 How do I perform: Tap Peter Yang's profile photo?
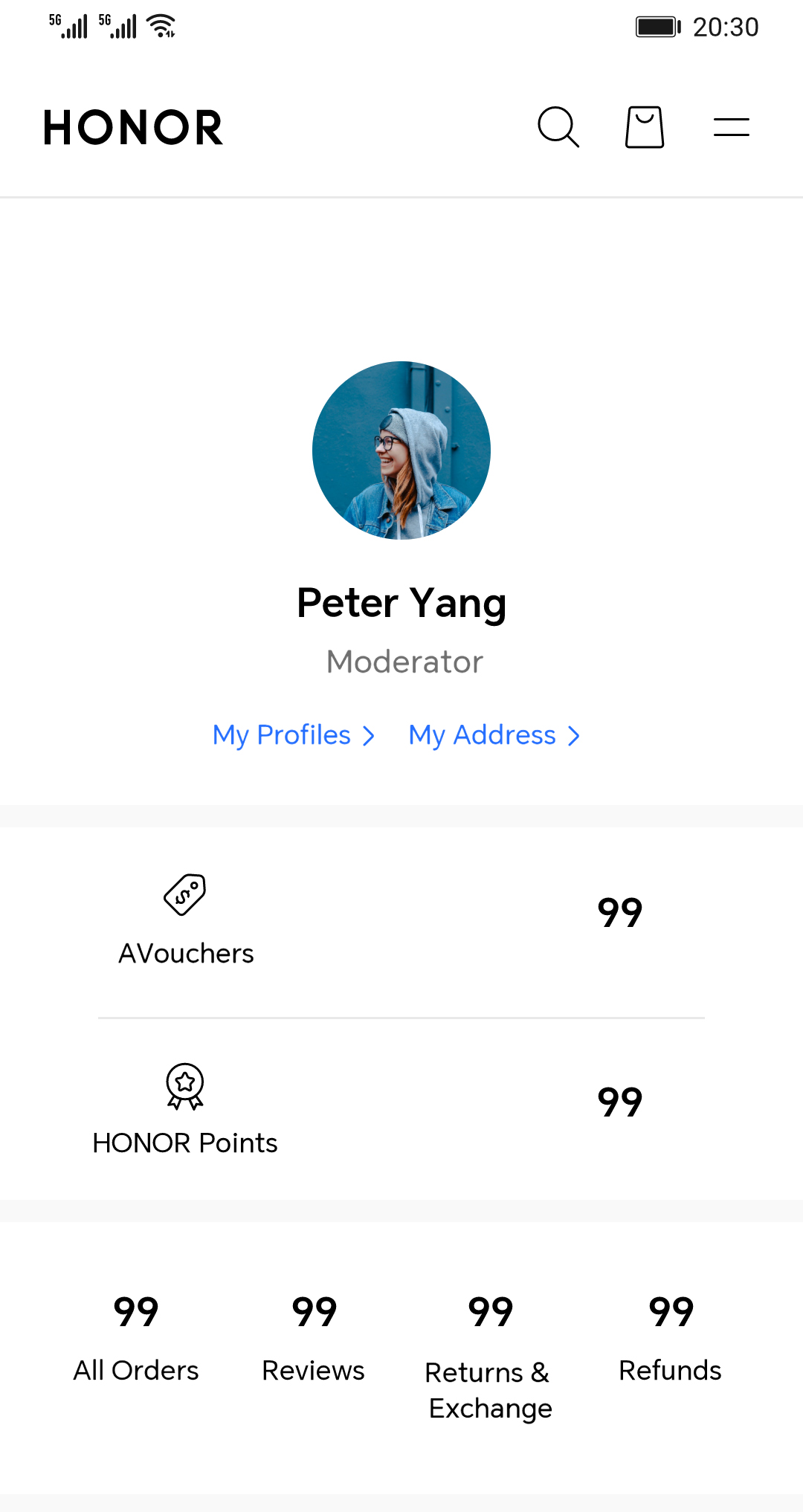point(401,450)
